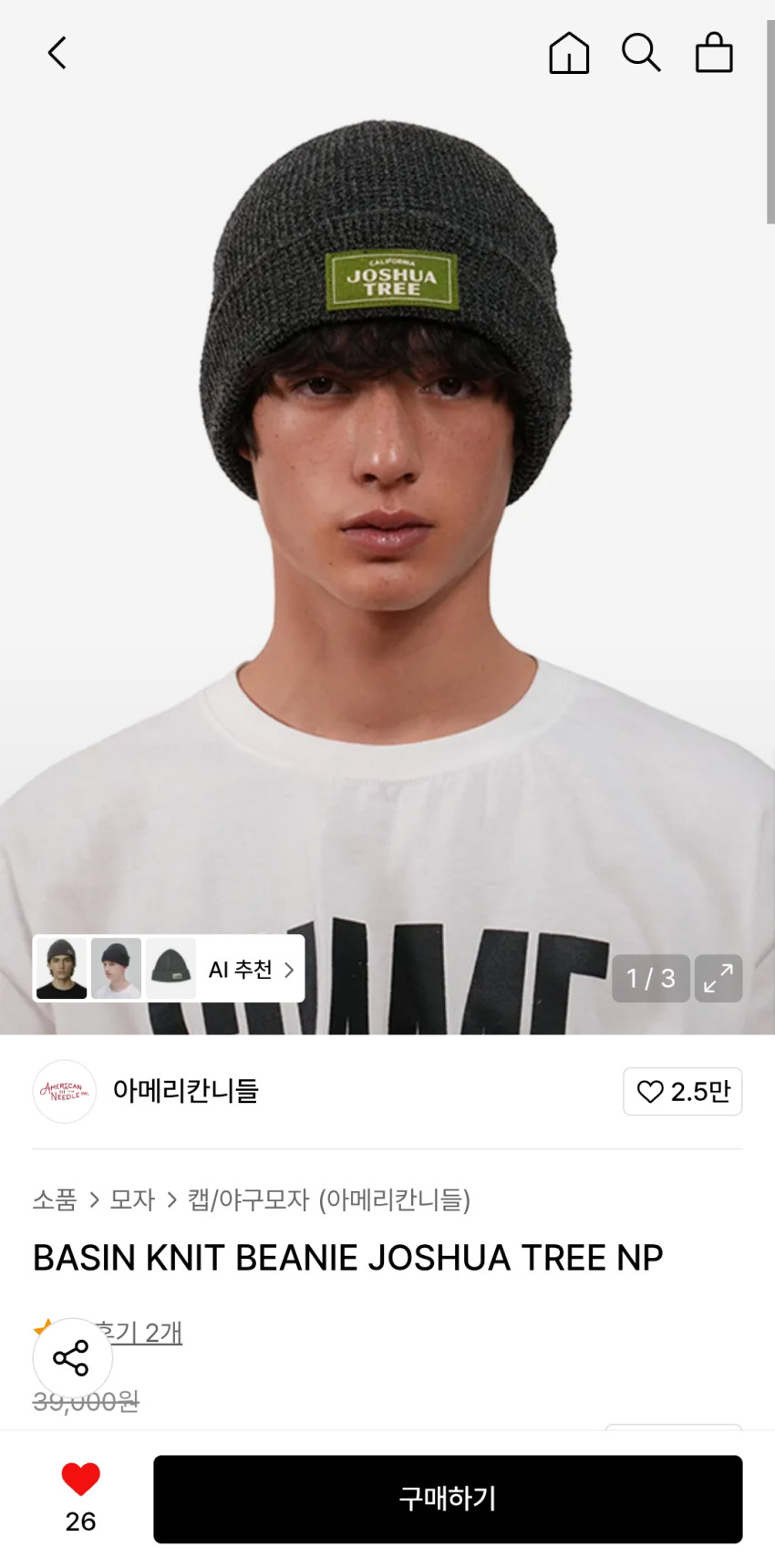This screenshot has width=775, height=1568.
Task: Open the shopping bag
Action: pos(714,53)
